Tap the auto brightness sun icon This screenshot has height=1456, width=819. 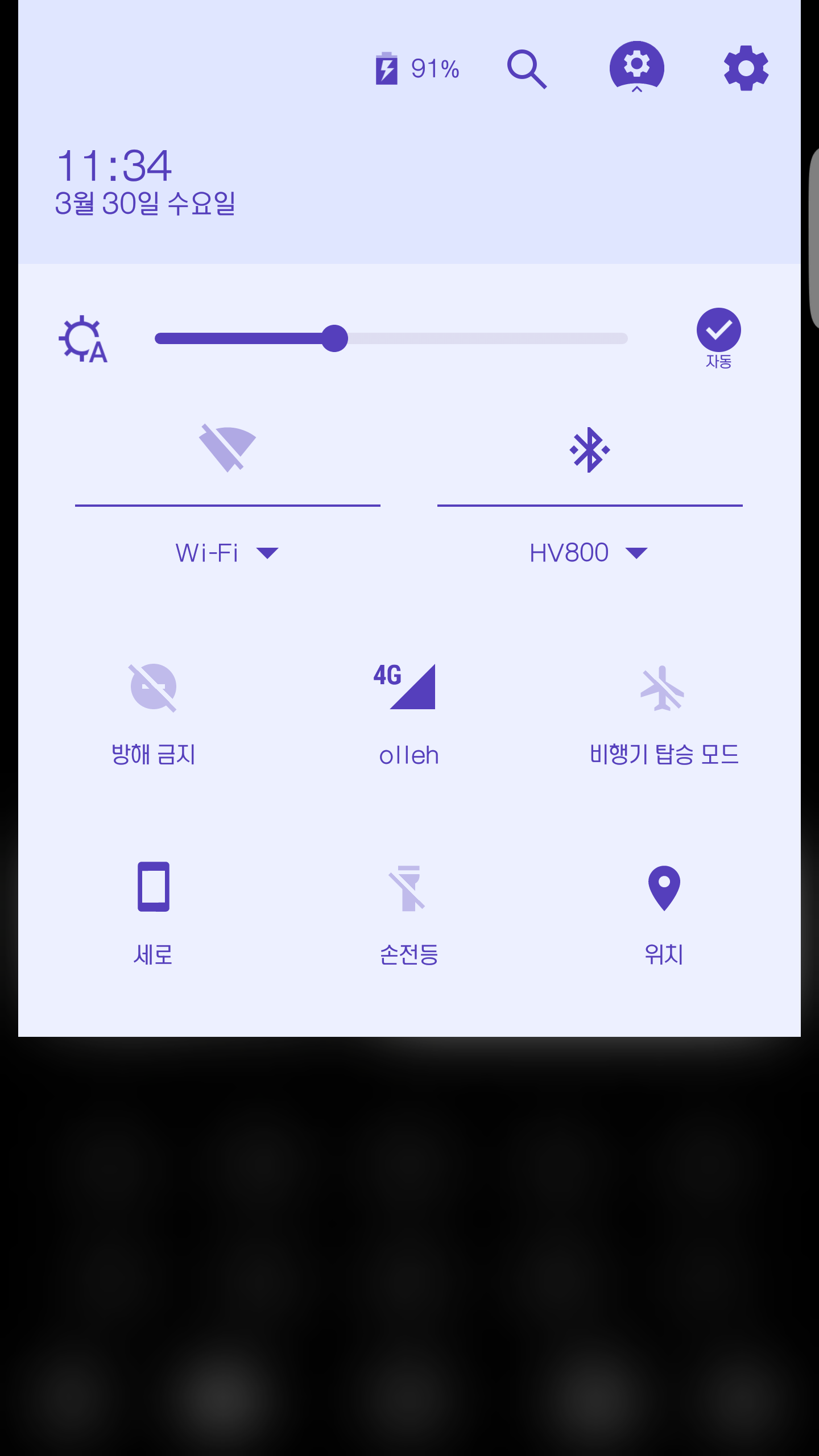coord(83,338)
